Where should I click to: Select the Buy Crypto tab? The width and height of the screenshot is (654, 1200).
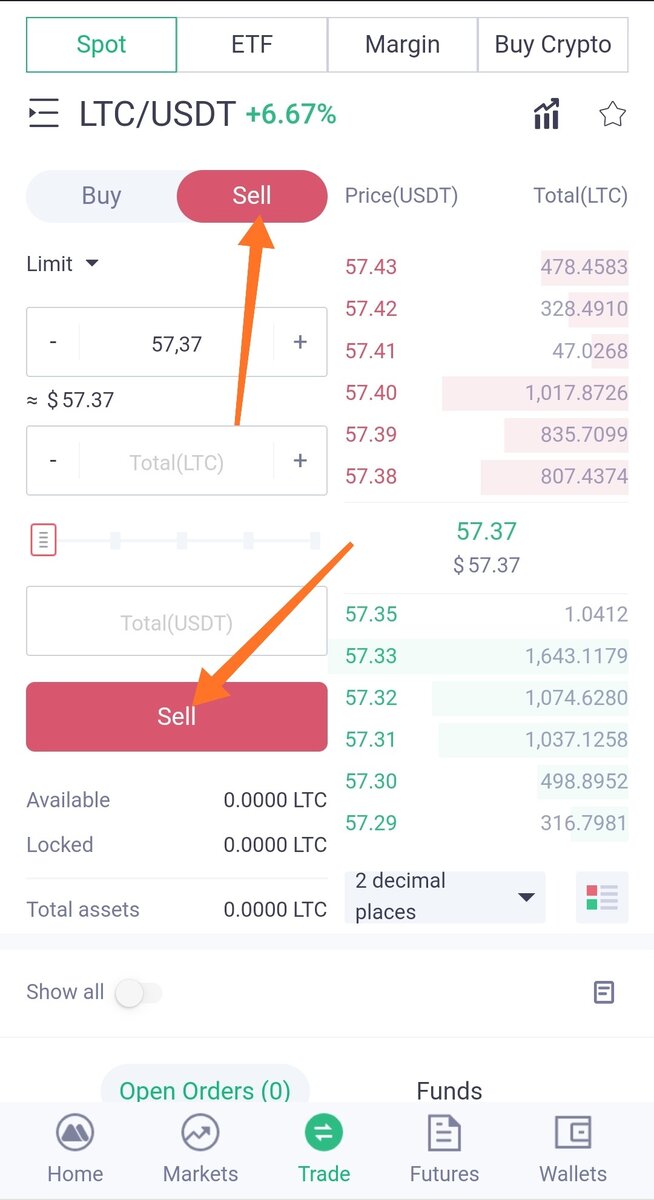553,45
